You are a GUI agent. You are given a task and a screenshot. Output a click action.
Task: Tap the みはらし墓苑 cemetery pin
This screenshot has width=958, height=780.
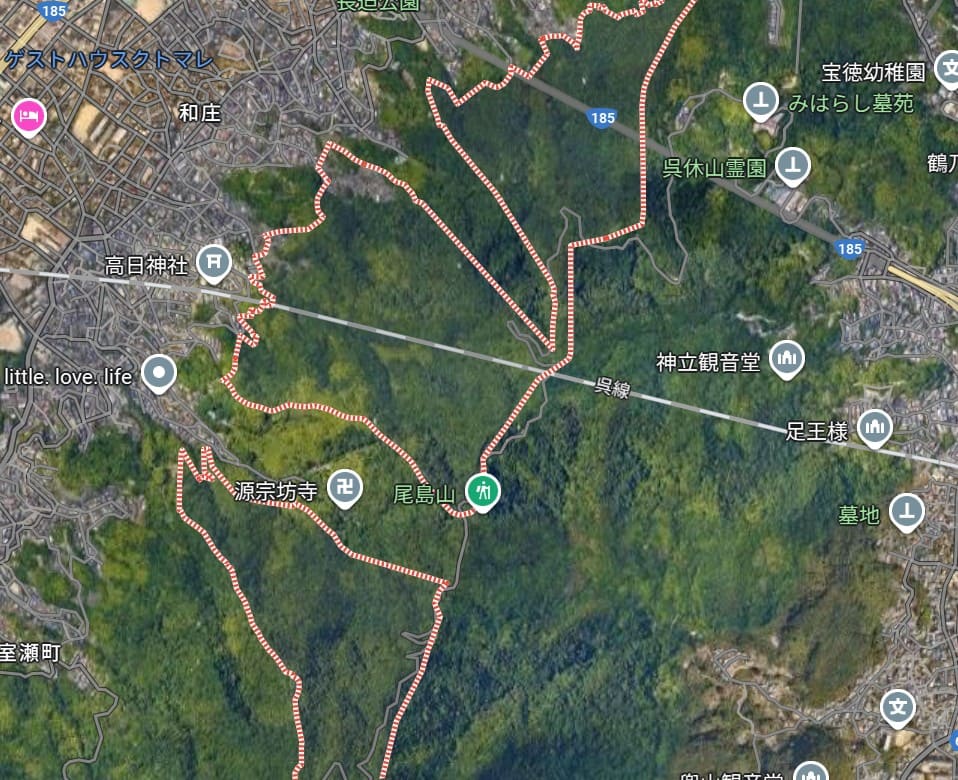click(x=762, y=99)
